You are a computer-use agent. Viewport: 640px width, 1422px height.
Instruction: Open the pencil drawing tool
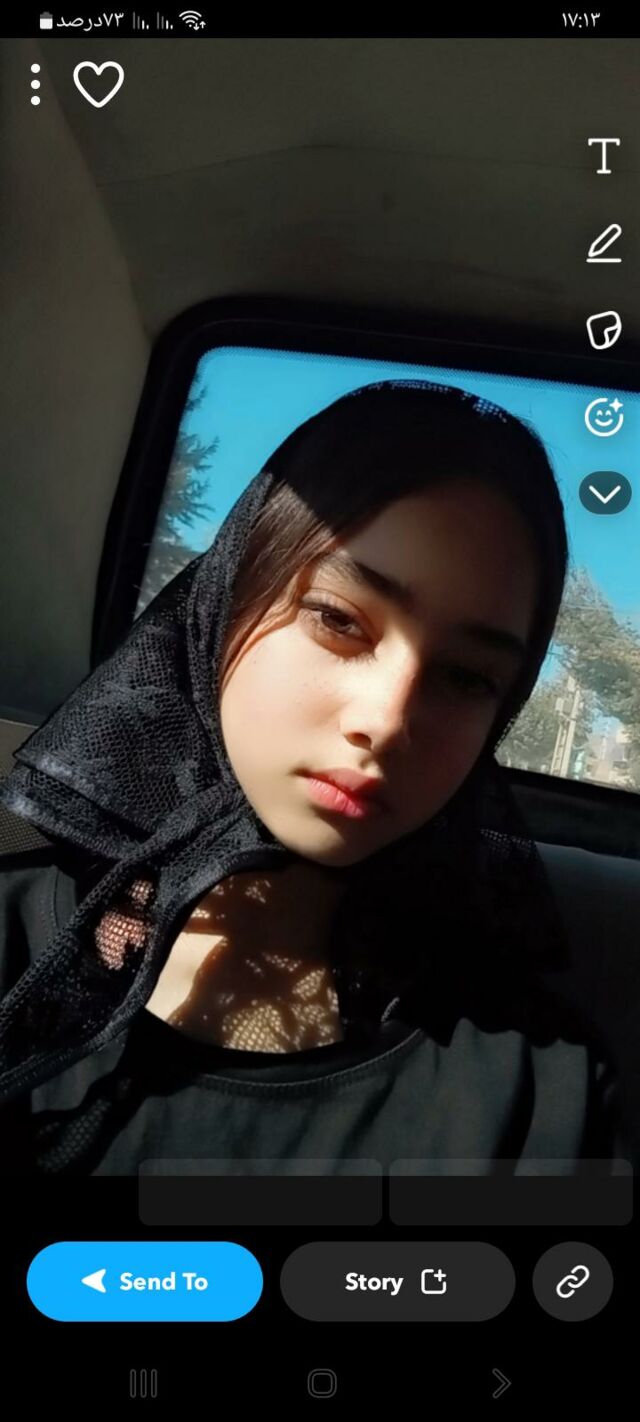pyautogui.click(x=603, y=243)
